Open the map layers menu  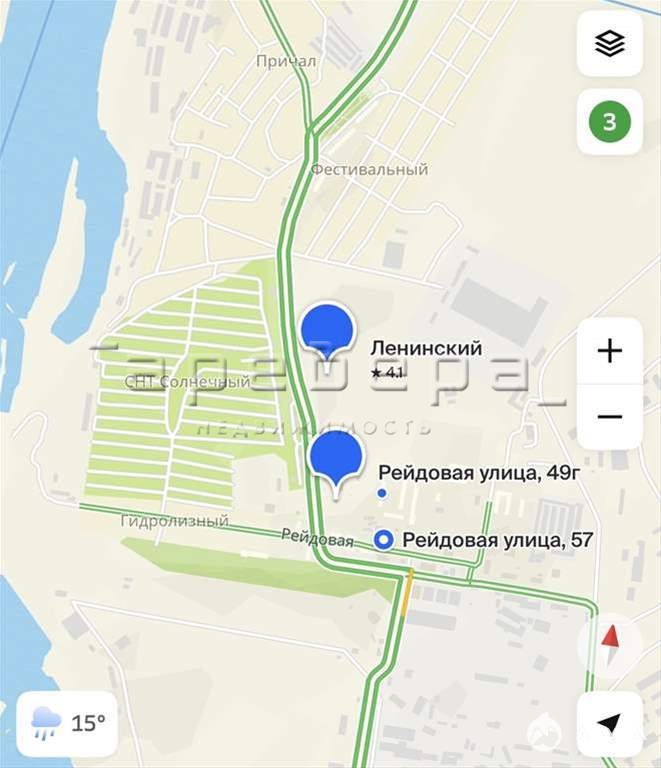[x=609, y=43]
